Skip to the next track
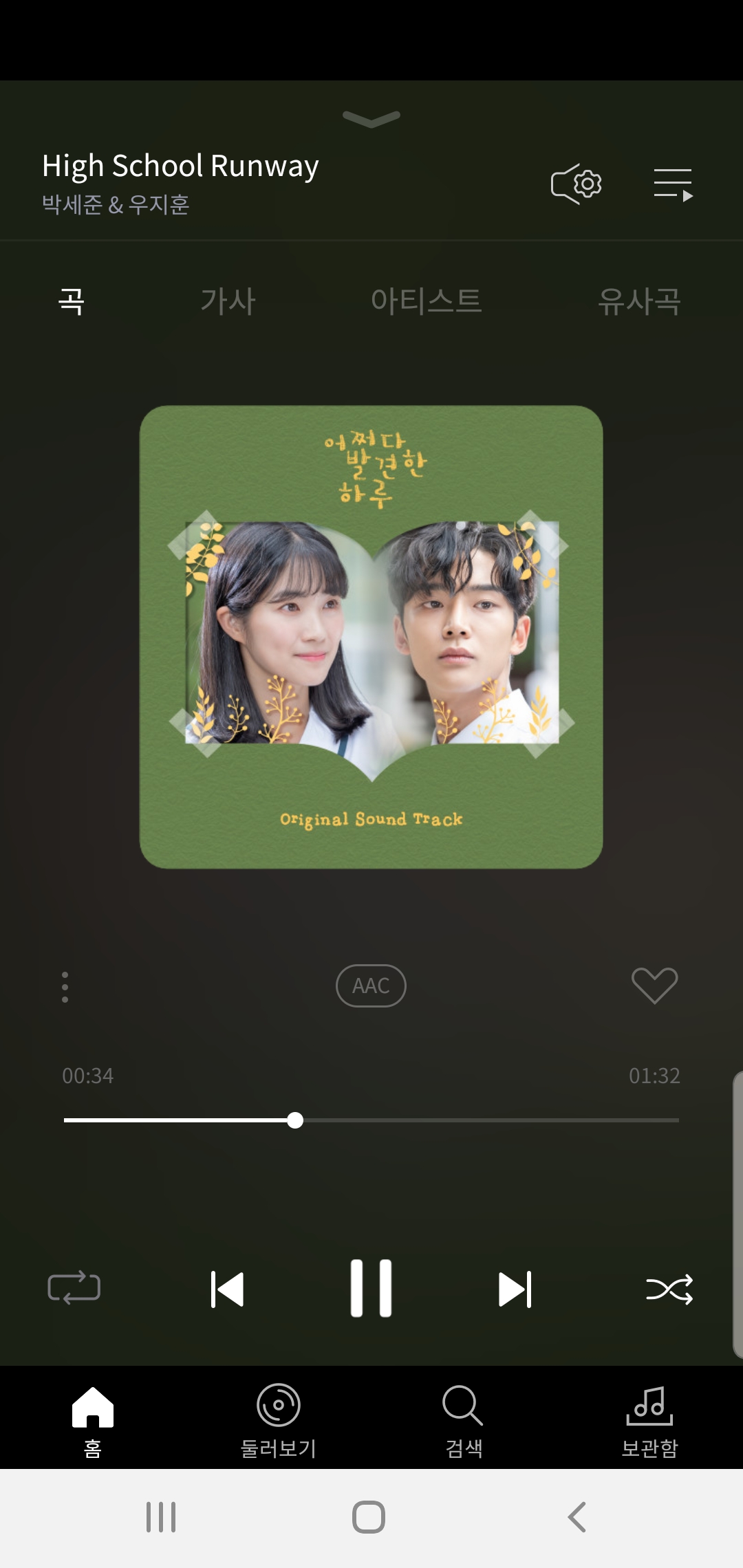This screenshot has width=743, height=1568. tap(515, 1289)
